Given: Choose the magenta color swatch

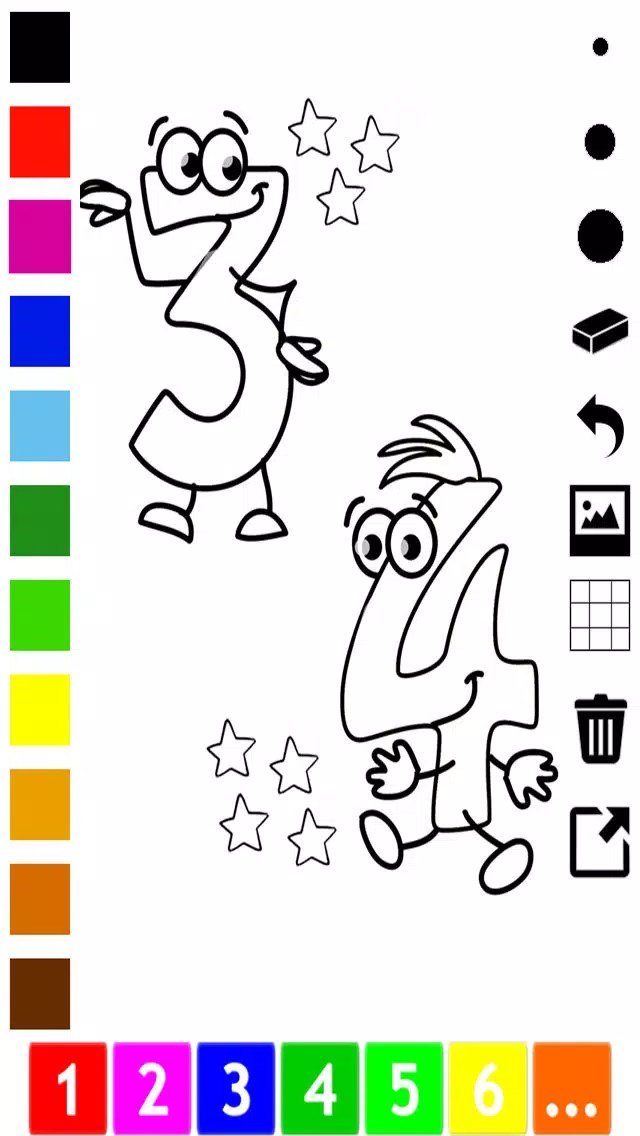Looking at the screenshot, I should coord(40,236).
